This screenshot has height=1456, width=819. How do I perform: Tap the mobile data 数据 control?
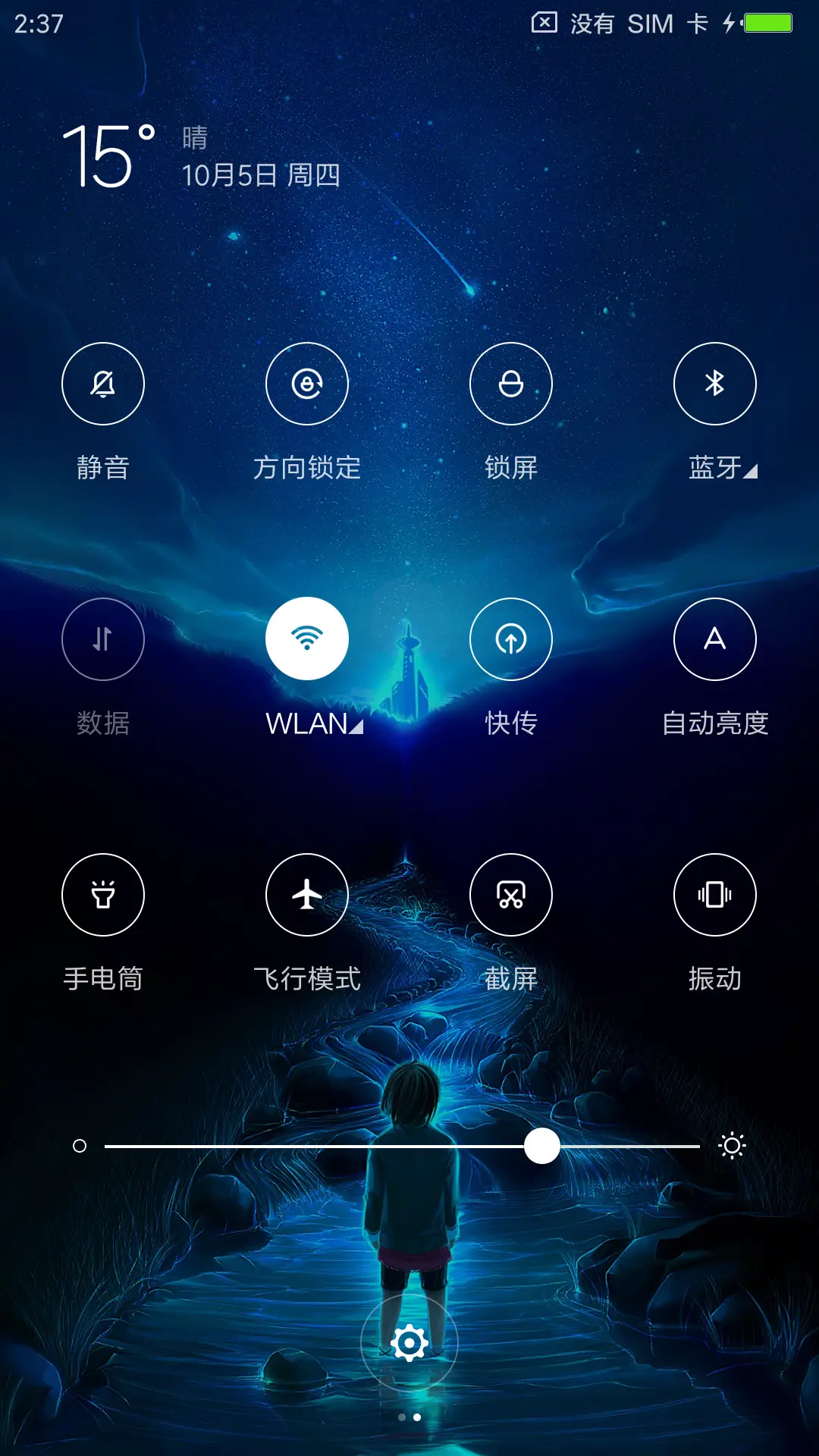click(x=104, y=639)
